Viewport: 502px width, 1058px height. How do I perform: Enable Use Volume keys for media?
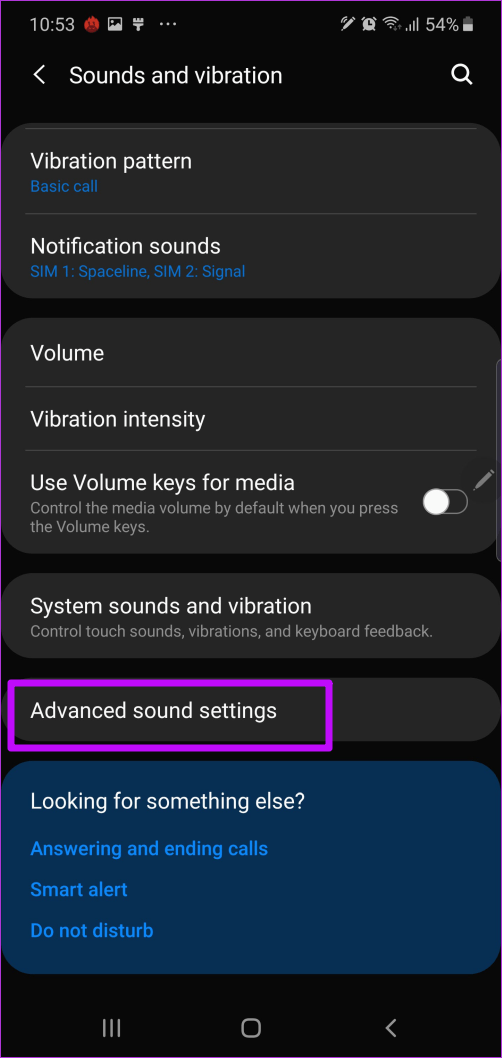click(445, 502)
